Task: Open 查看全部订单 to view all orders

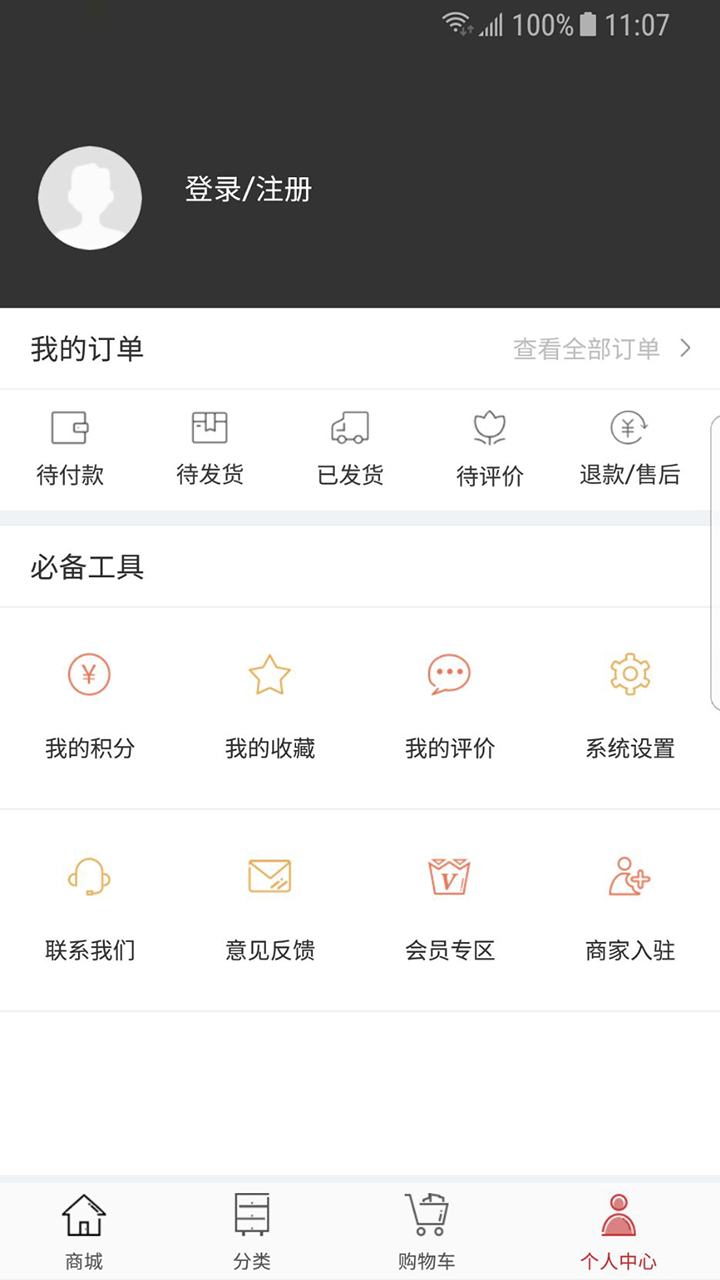Action: [x=602, y=348]
